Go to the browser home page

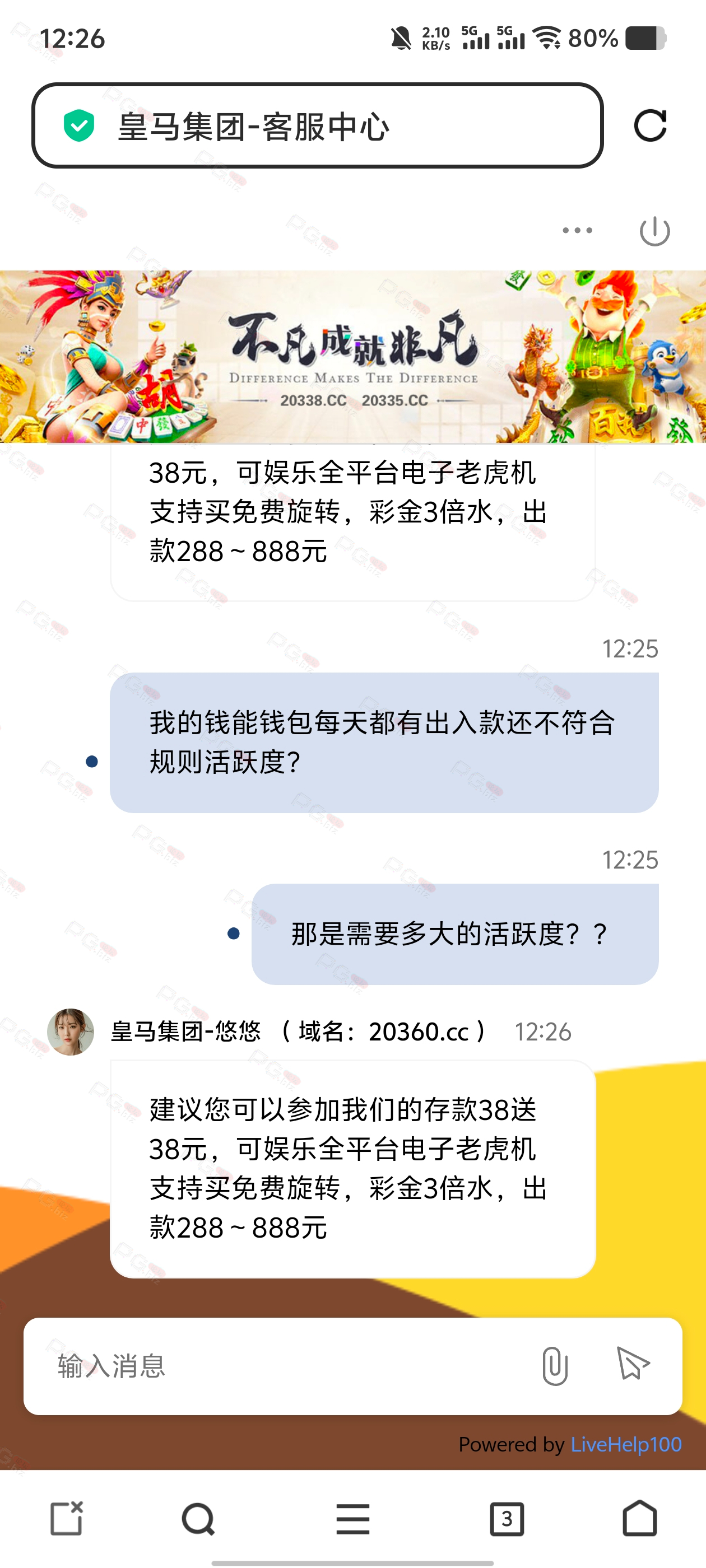point(640,1518)
